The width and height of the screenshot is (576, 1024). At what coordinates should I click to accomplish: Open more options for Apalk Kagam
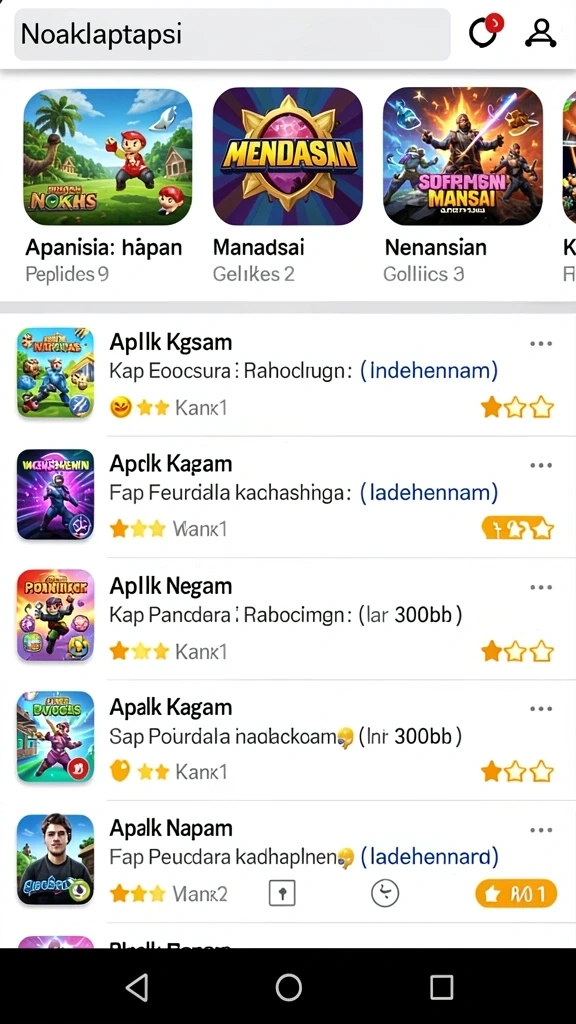point(541,709)
